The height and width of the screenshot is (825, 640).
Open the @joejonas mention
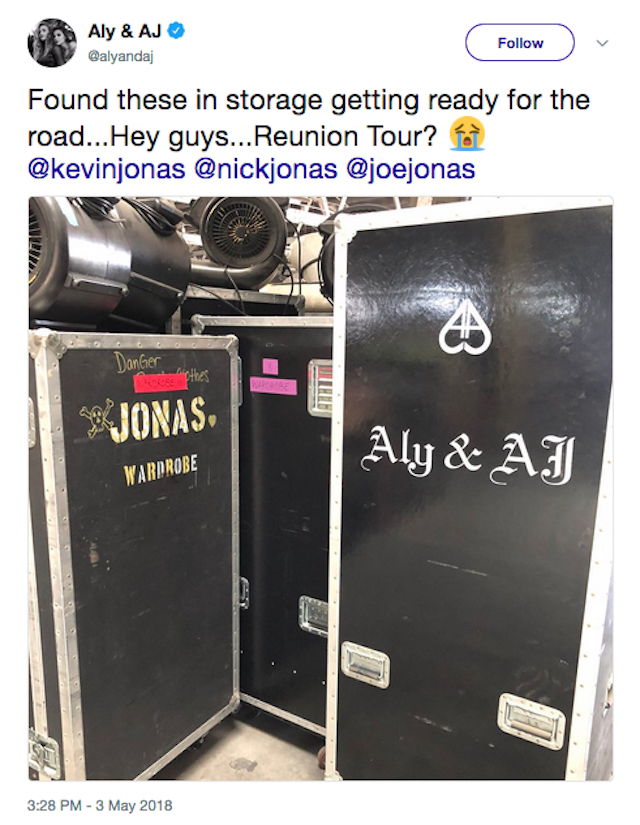(411, 168)
